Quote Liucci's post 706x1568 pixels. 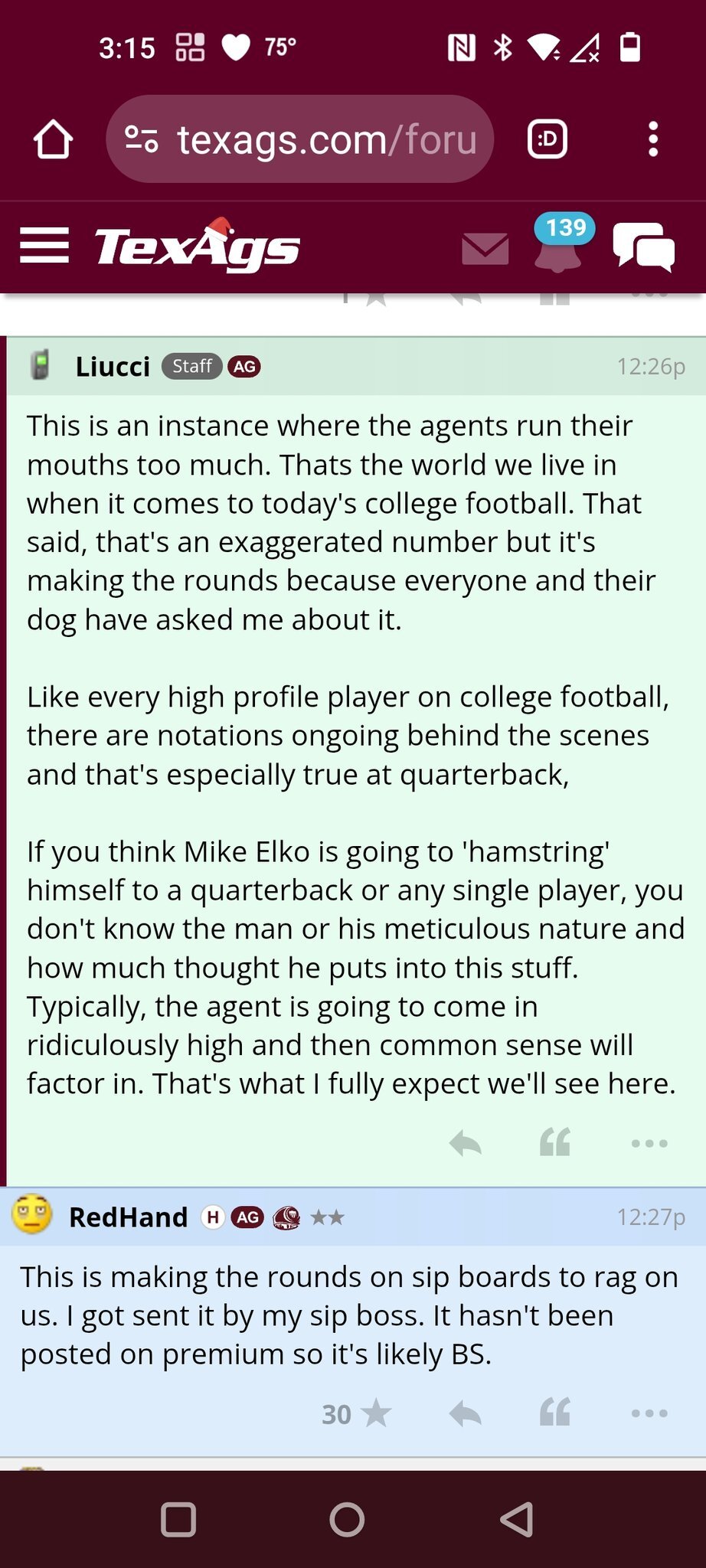(555, 1144)
